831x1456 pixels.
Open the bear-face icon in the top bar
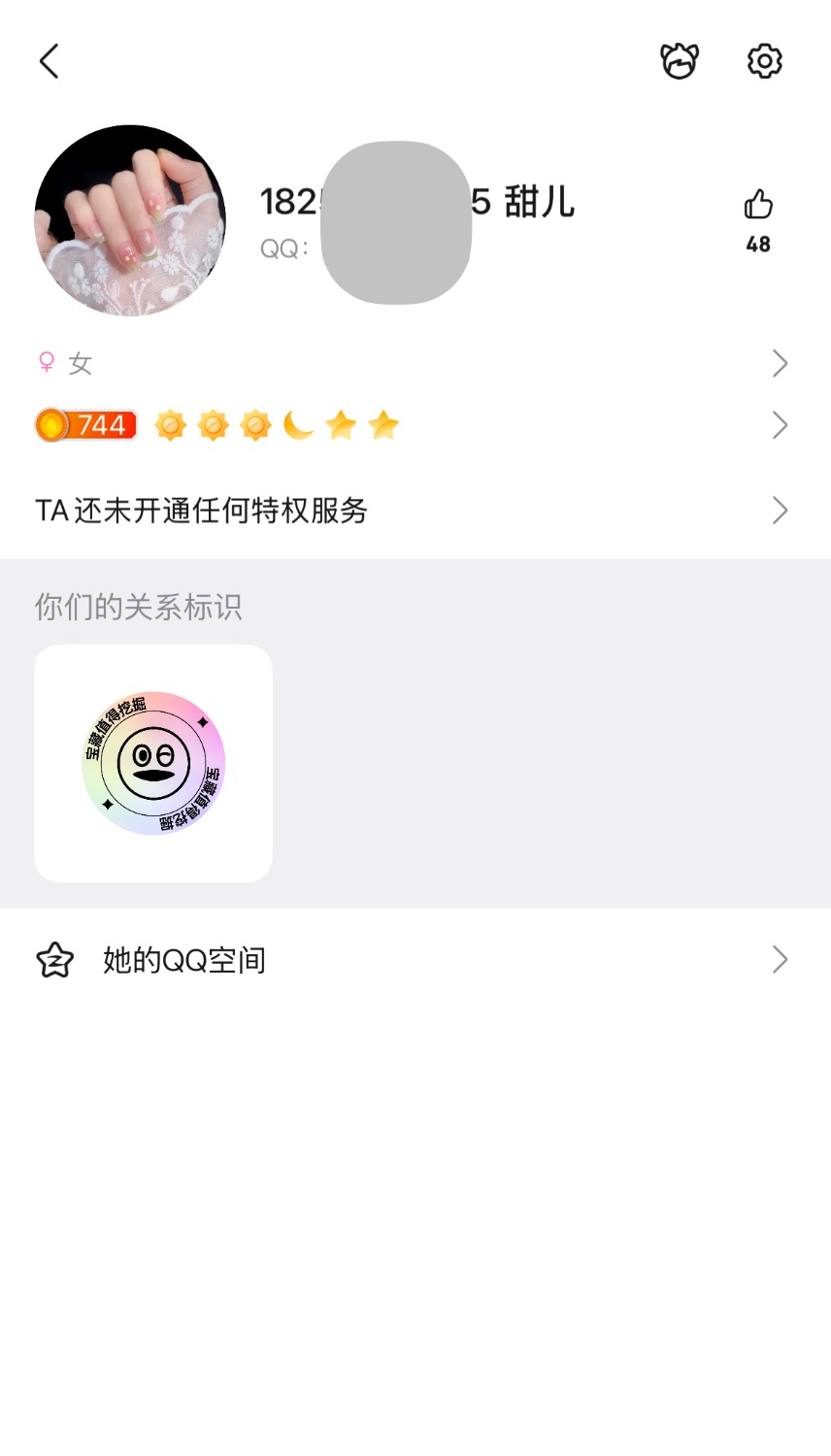point(680,61)
